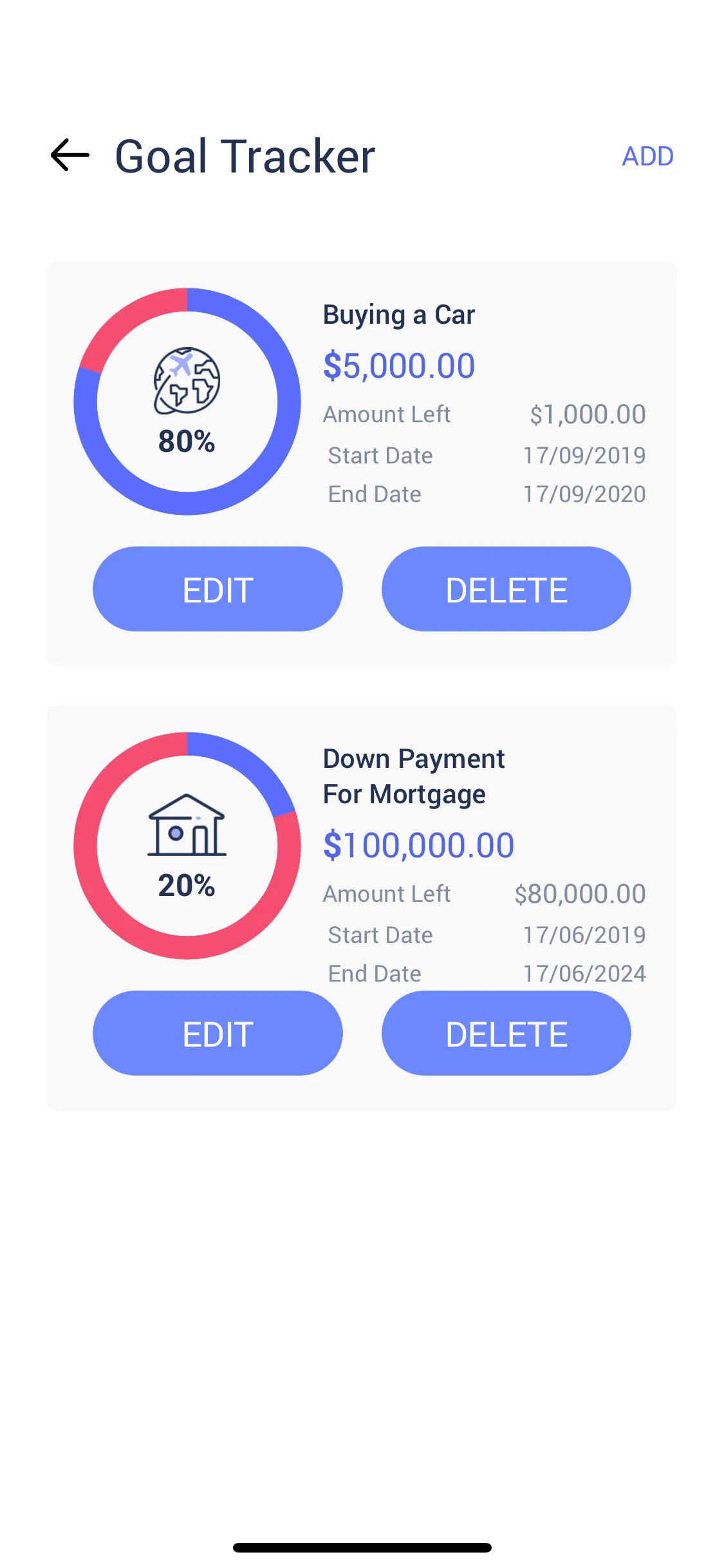Tap the $5,000.00 goal amount
The height and width of the screenshot is (1568, 724).
coord(398,366)
